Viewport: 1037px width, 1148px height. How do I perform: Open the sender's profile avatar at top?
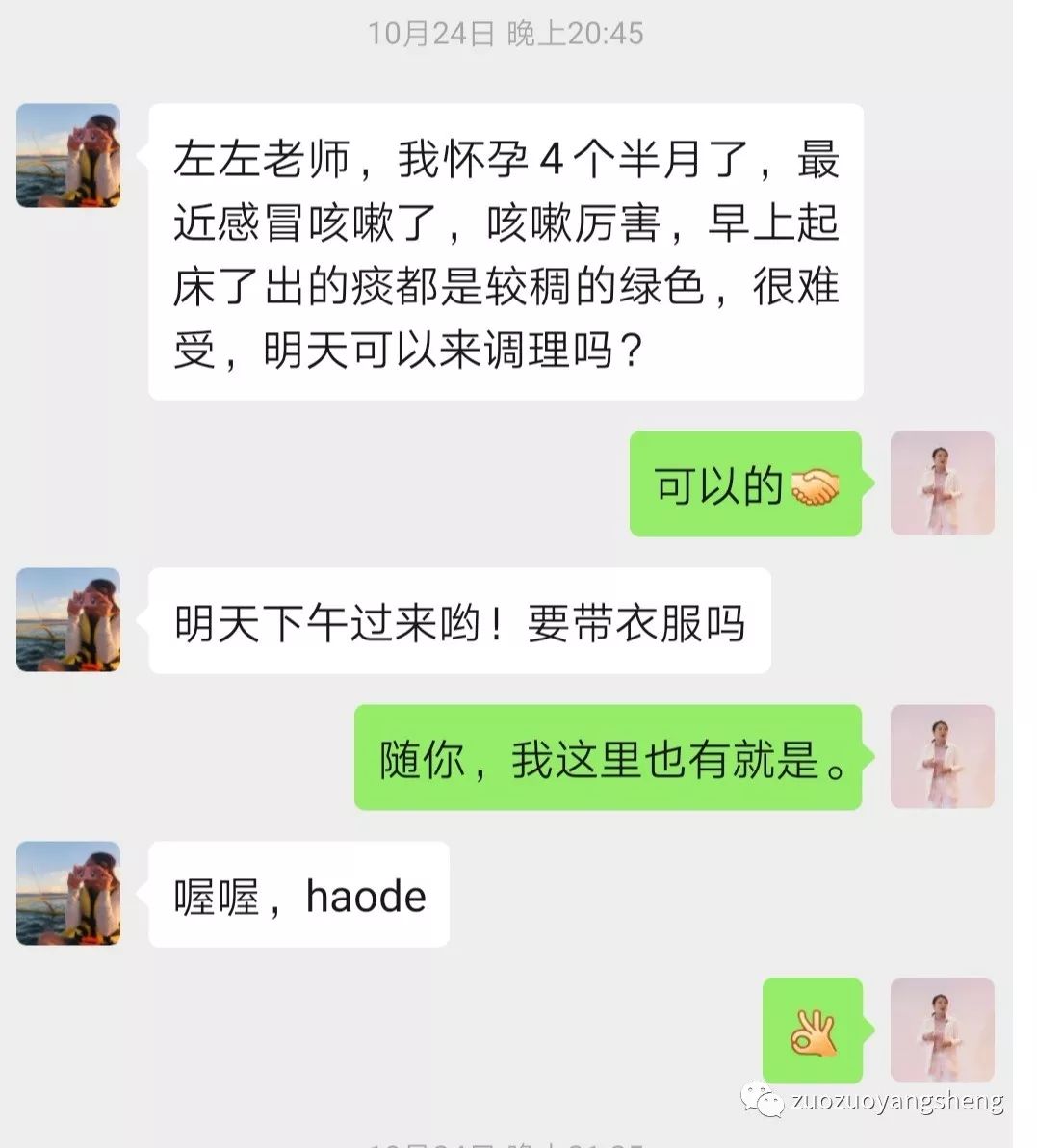click(67, 154)
